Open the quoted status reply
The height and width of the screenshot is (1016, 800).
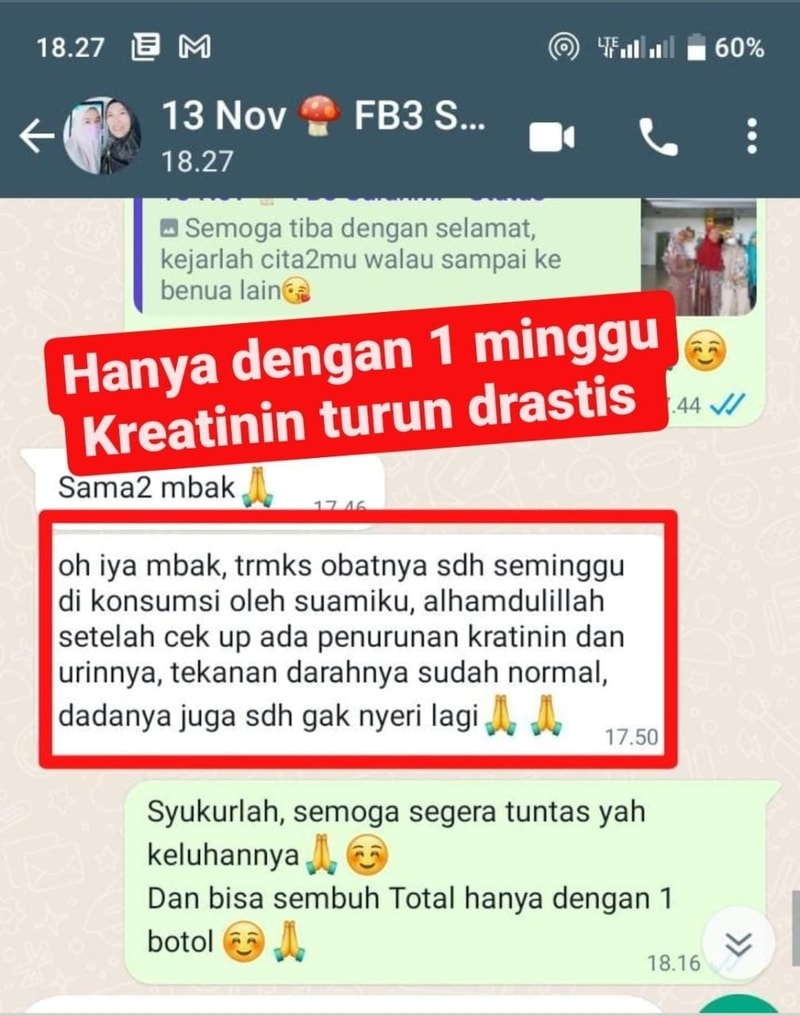tap(390, 254)
